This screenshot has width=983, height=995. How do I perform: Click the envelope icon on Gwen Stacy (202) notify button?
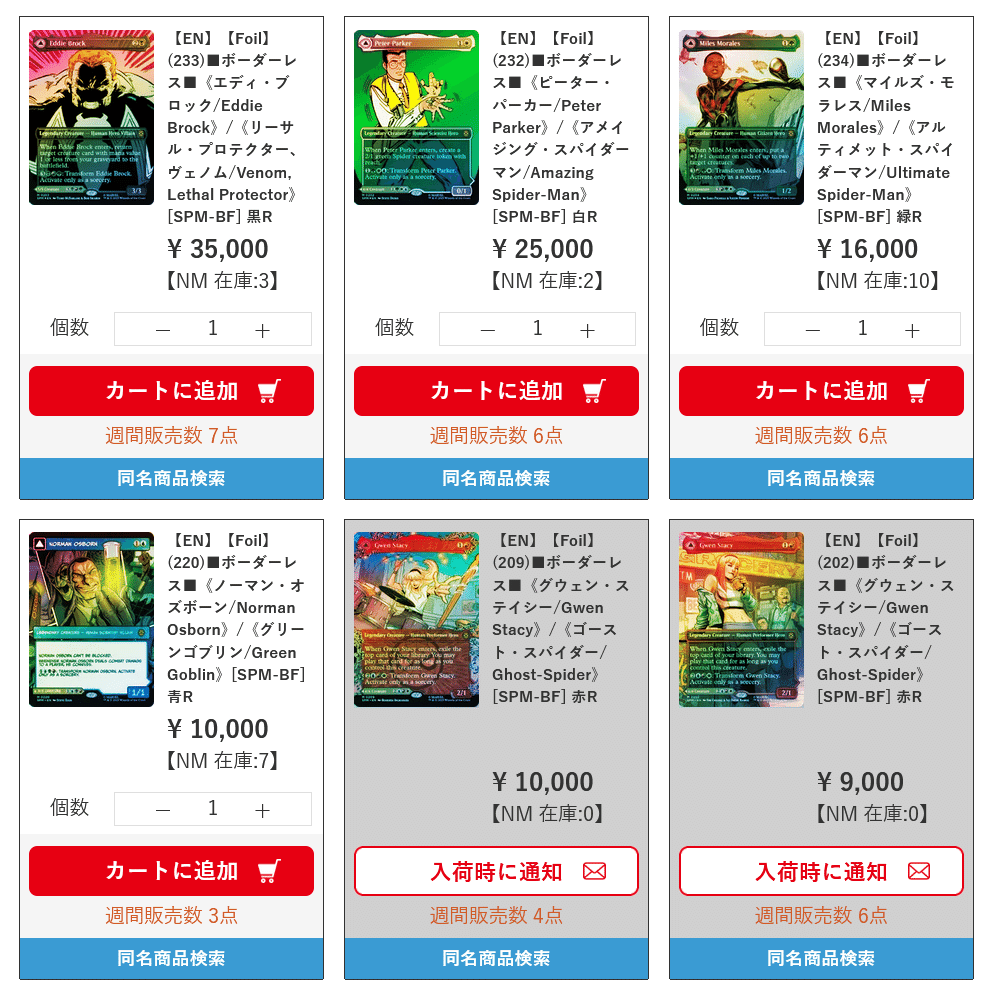[919, 871]
